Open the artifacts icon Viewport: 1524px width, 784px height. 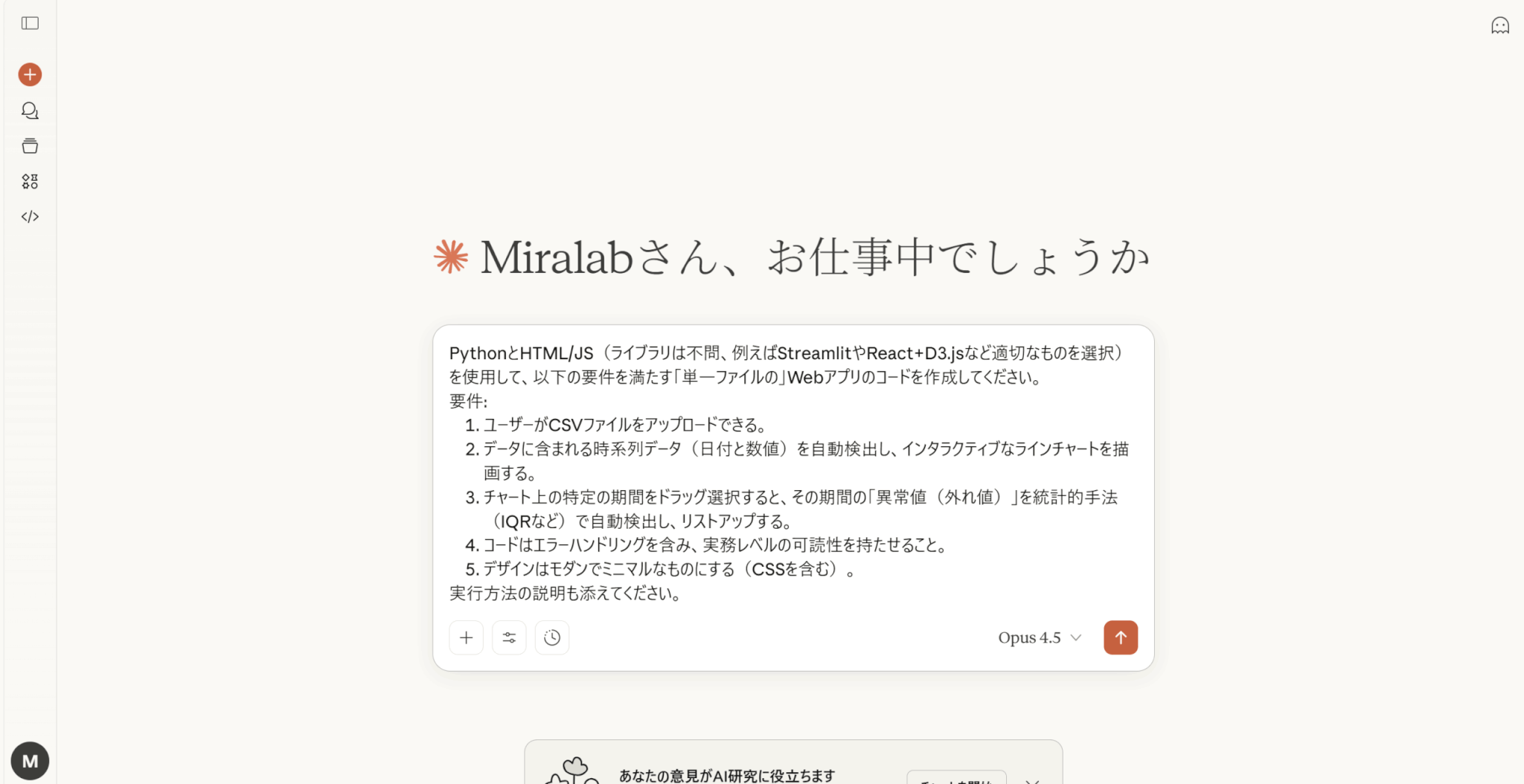pyautogui.click(x=30, y=181)
